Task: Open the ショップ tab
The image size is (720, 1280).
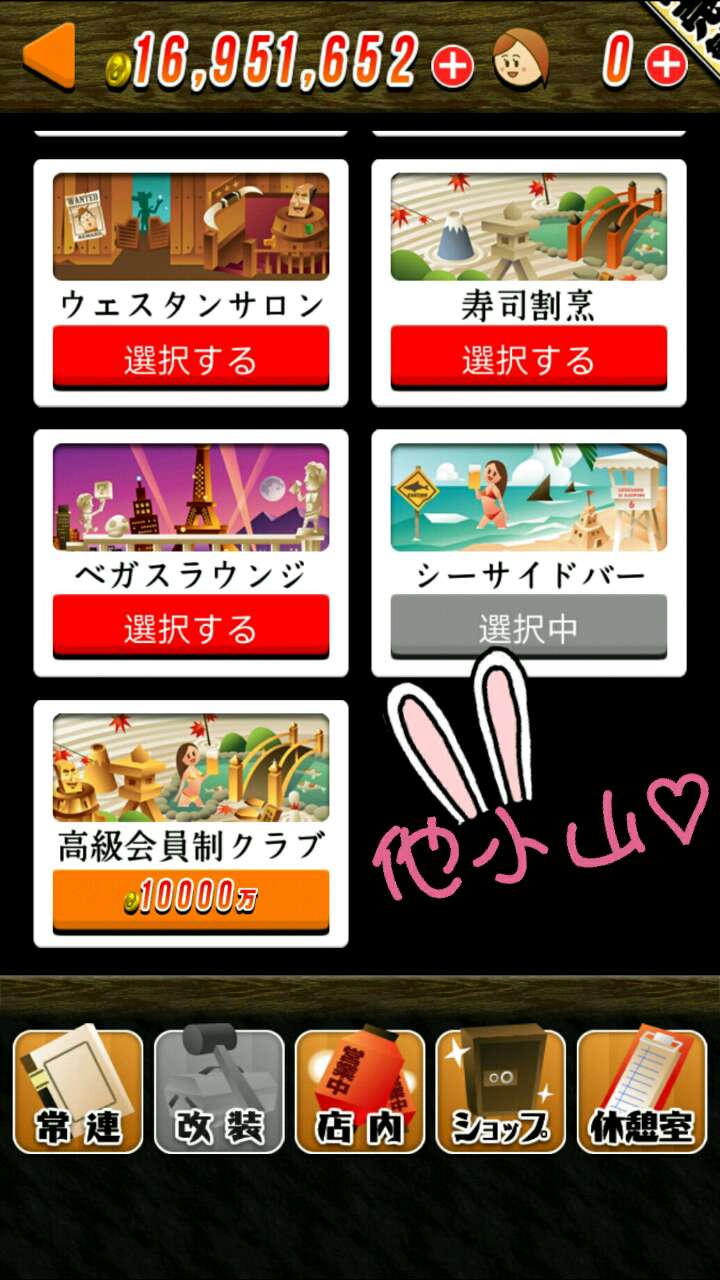Action: 501,1091
